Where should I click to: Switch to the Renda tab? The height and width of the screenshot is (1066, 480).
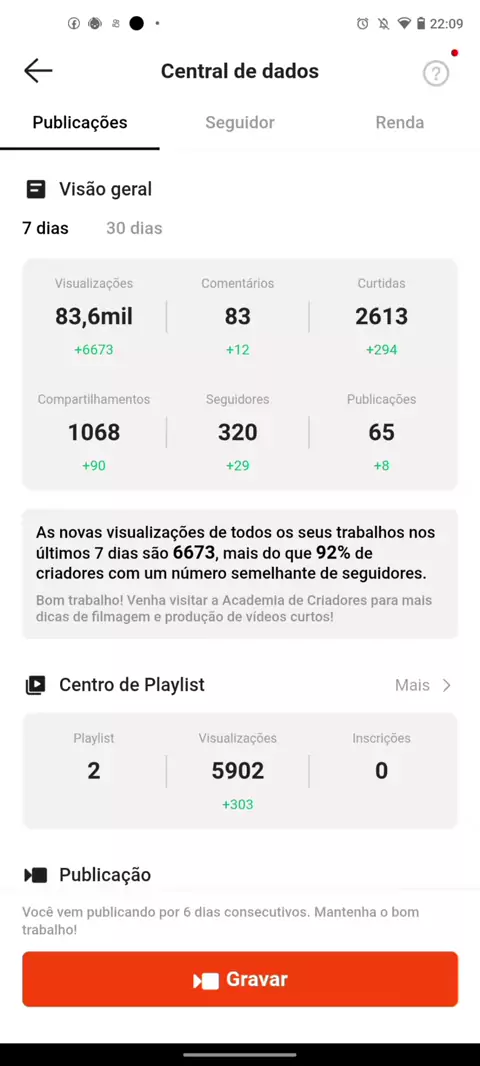tap(400, 122)
